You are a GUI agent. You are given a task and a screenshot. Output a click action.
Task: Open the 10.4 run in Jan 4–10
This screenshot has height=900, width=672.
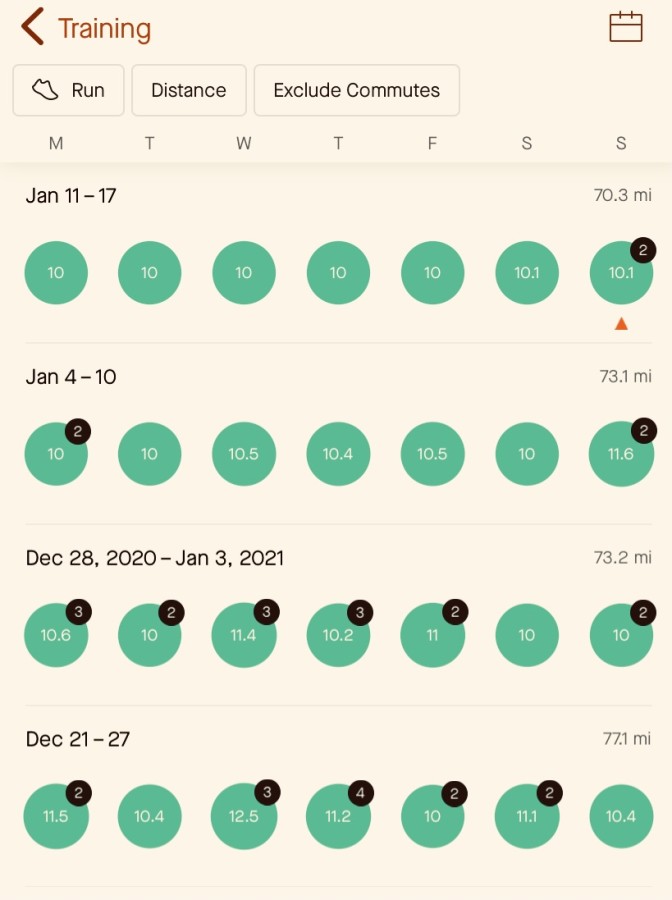click(x=338, y=454)
